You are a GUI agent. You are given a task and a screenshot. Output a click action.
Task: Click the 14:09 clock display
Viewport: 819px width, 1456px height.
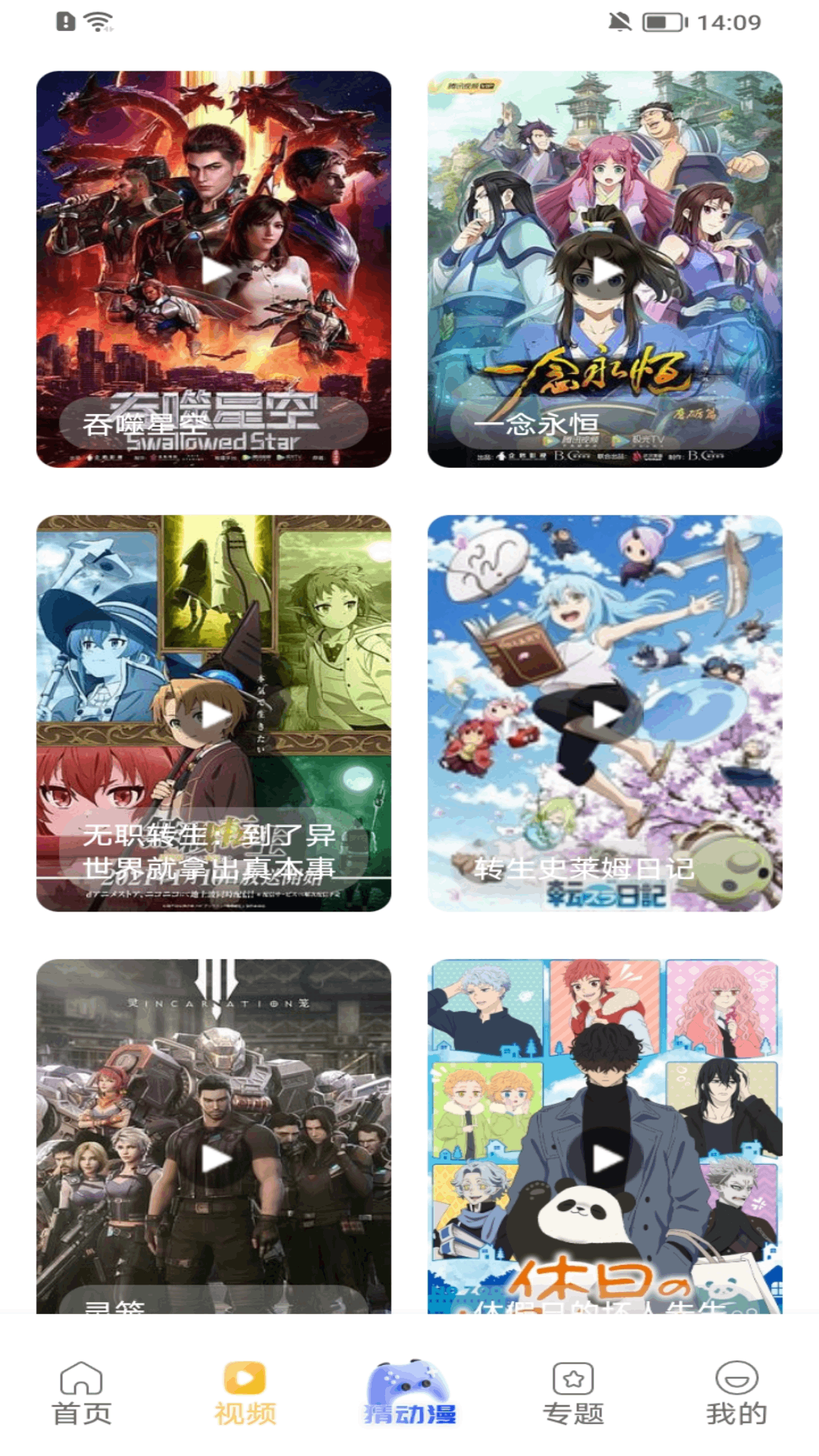tap(726, 21)
